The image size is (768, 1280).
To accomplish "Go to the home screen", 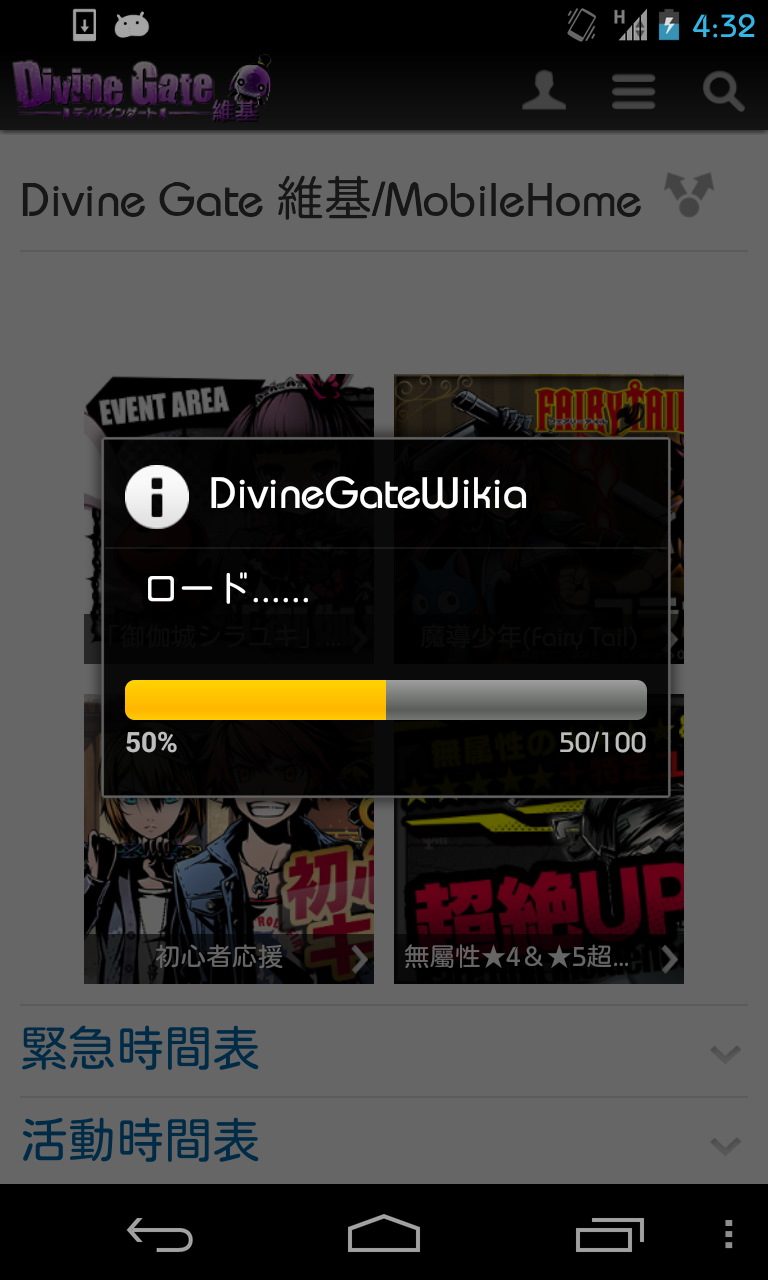I will point(384,1235).
